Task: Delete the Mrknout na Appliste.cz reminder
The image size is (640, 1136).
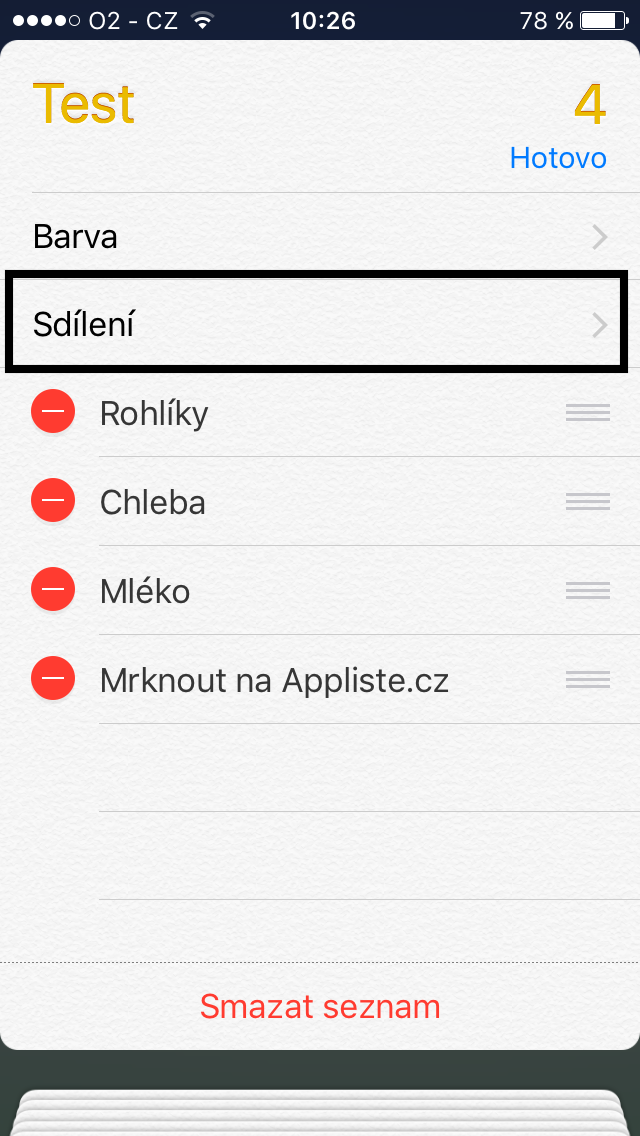Action: [x=53, y=680]
